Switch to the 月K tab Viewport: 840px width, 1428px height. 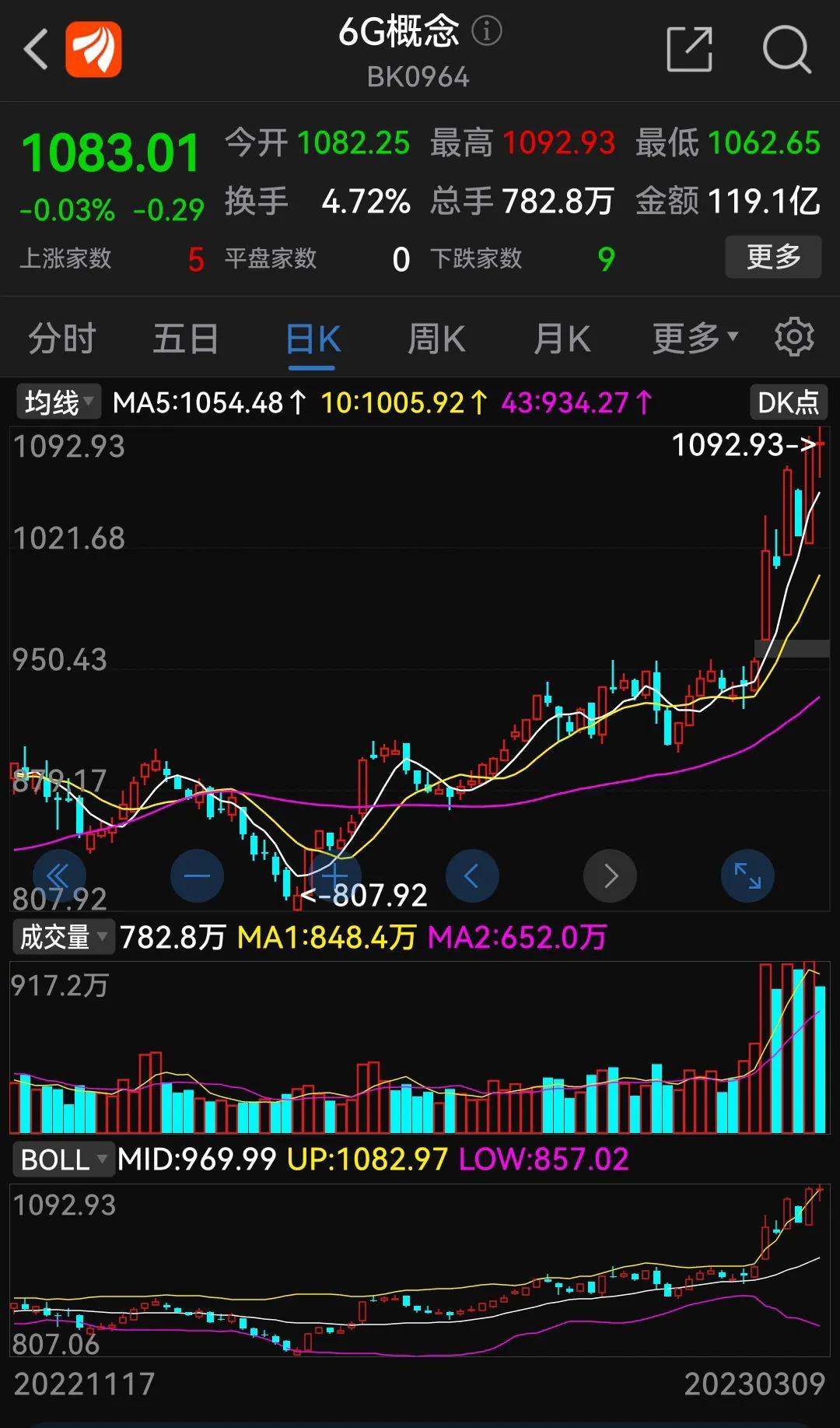[x=562, y=339]
